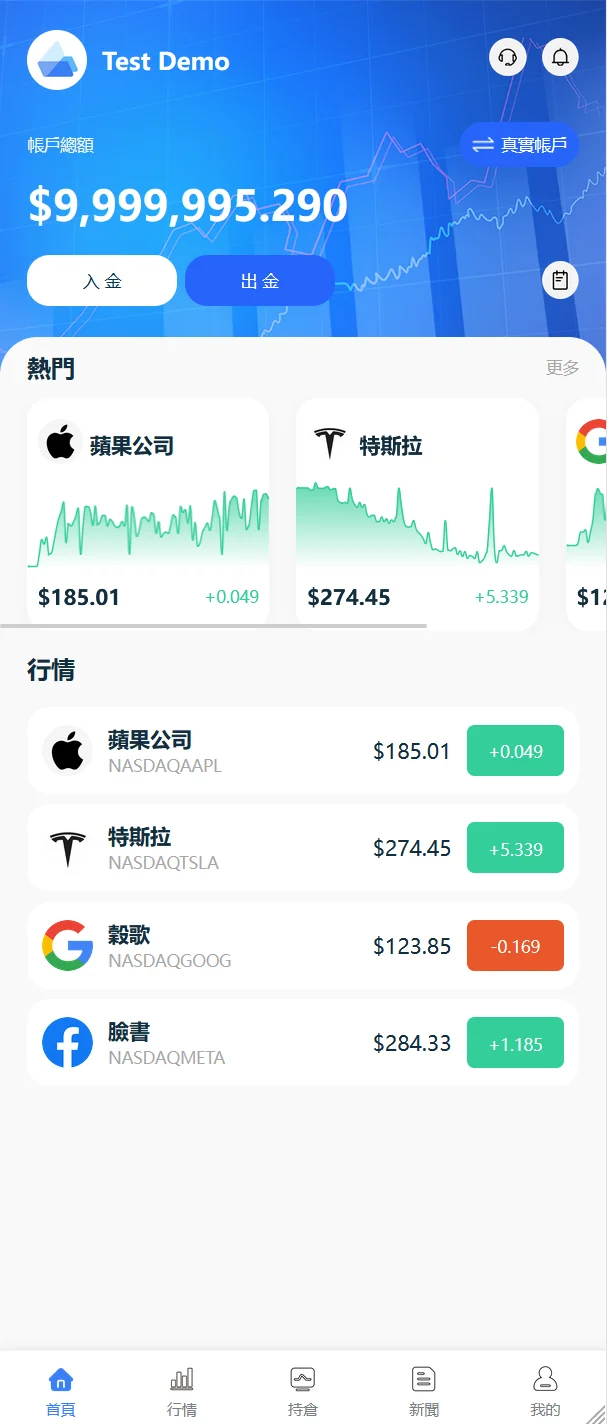Open the 特斯拉 hot stock card
Image resolution: width=607 pixels, height=1424 pixels.
(x=417, y=514)
